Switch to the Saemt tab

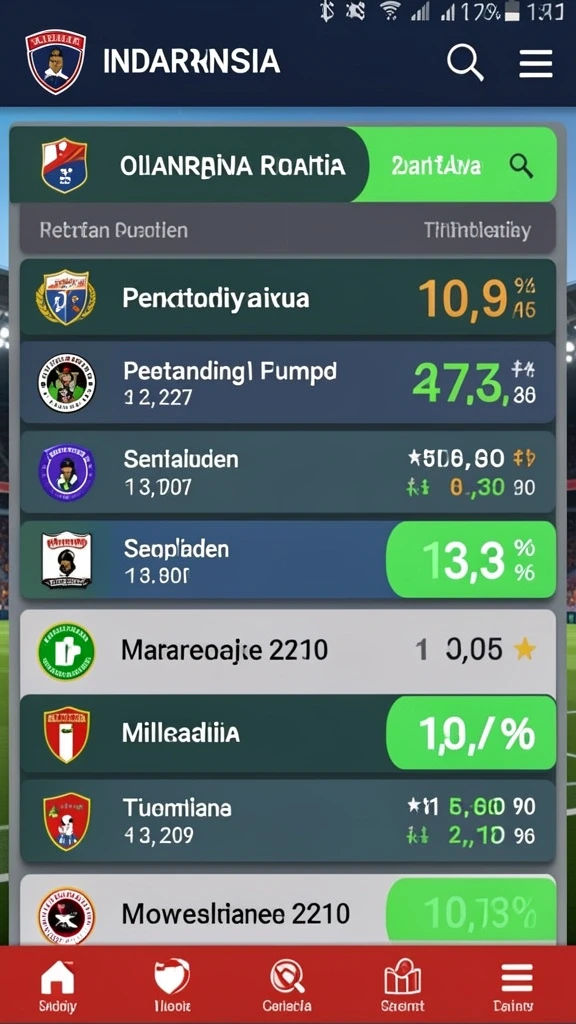click(402, 985)
